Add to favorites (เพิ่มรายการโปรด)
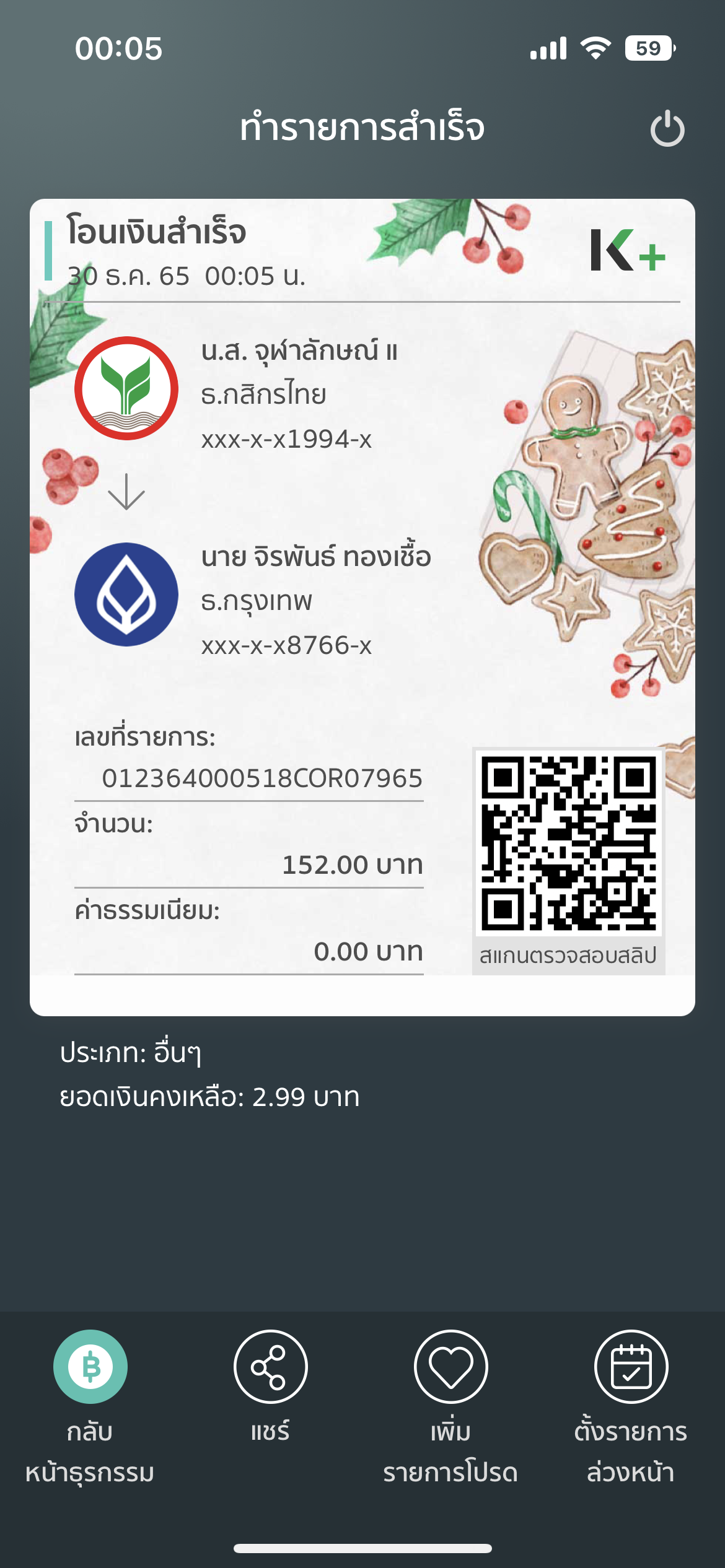This screenshot has height=1568, width=725. [450, 1366]
